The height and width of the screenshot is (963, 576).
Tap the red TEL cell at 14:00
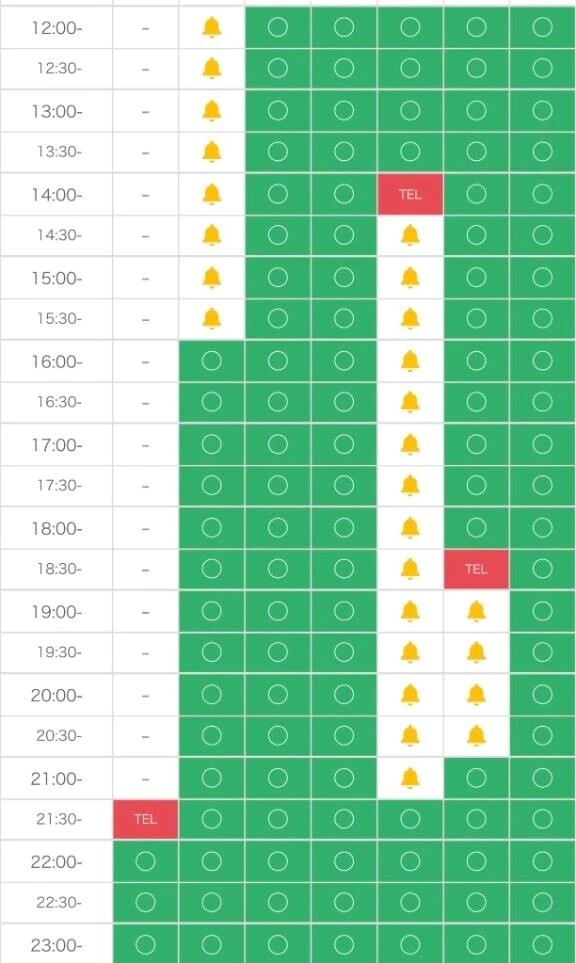point(410,195)
